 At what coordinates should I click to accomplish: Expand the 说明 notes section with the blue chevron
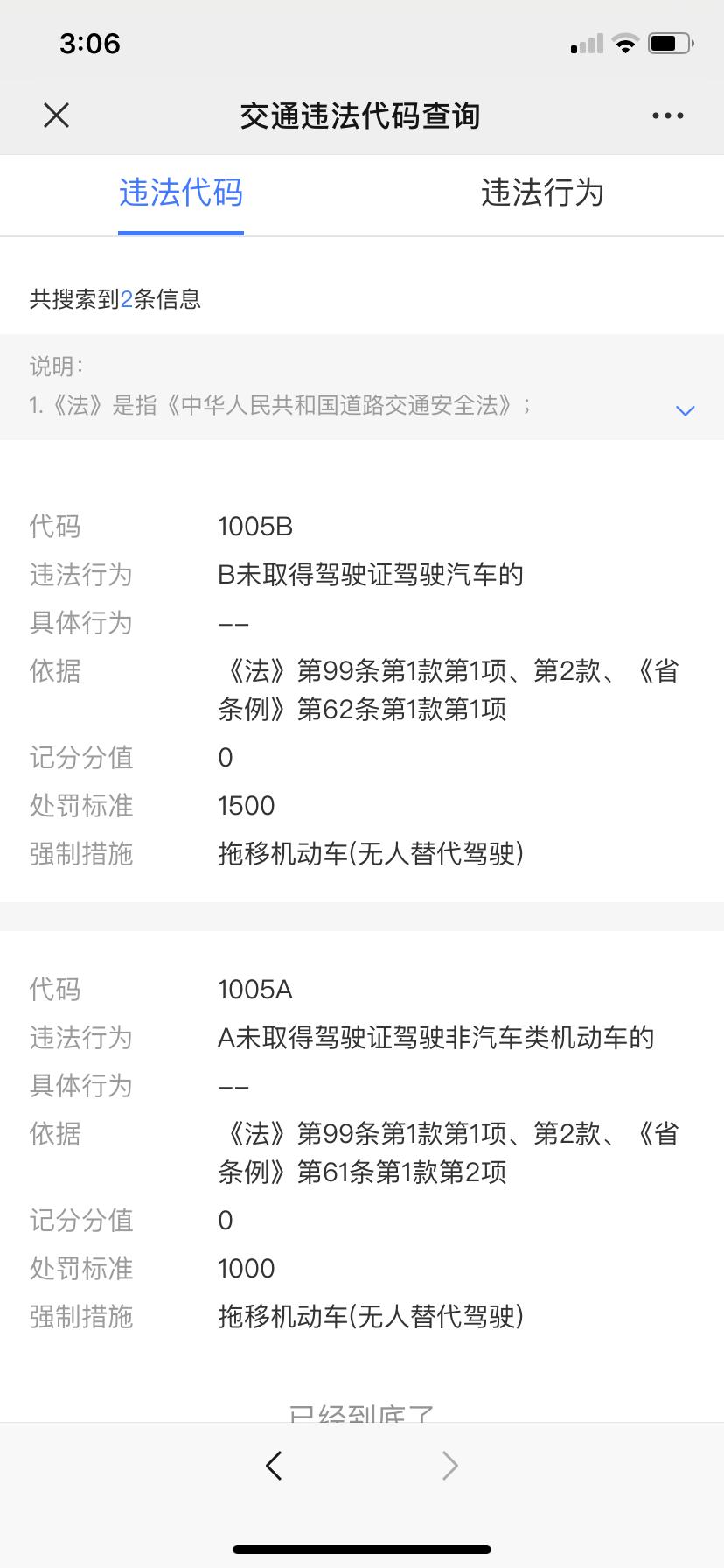(685, 410)
